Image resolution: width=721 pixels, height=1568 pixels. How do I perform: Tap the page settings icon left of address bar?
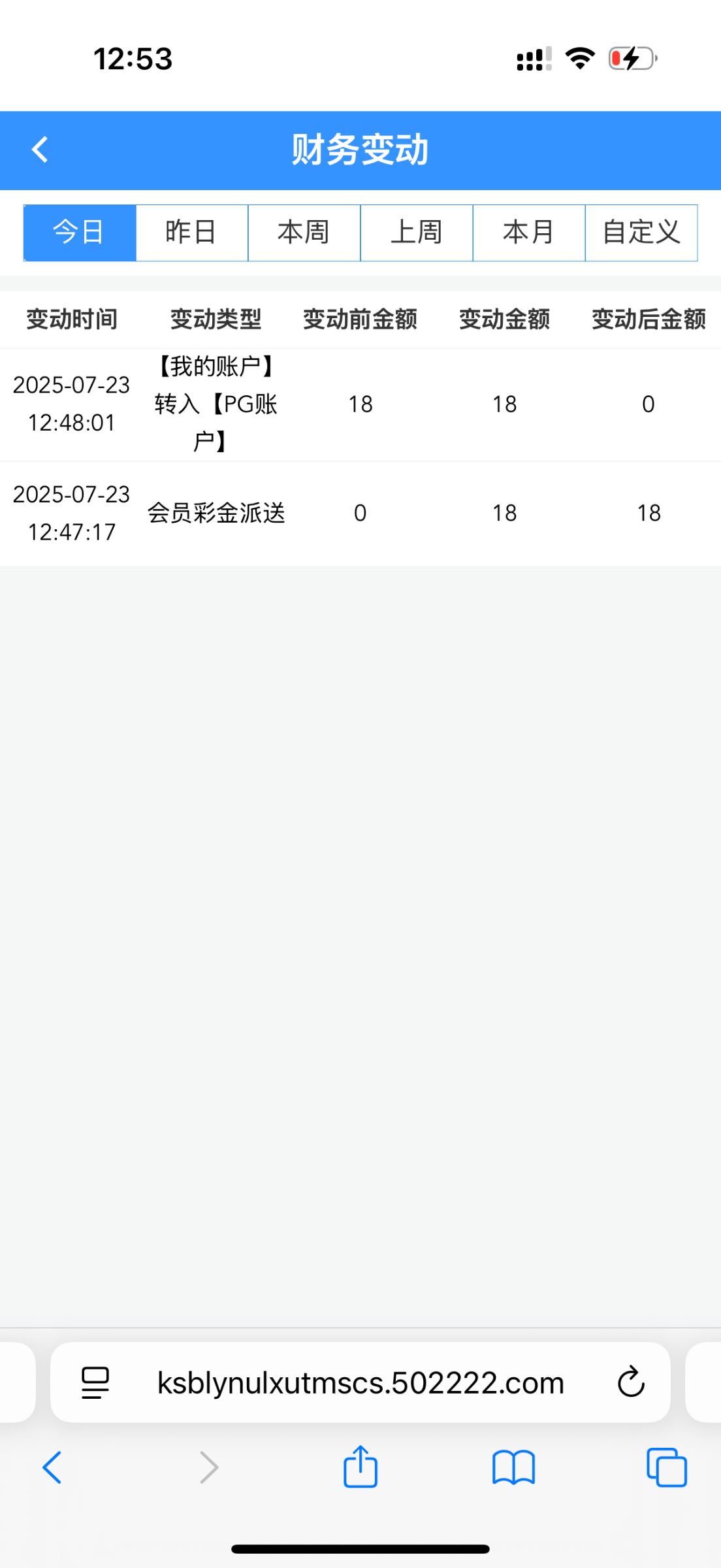point(93,1382)
